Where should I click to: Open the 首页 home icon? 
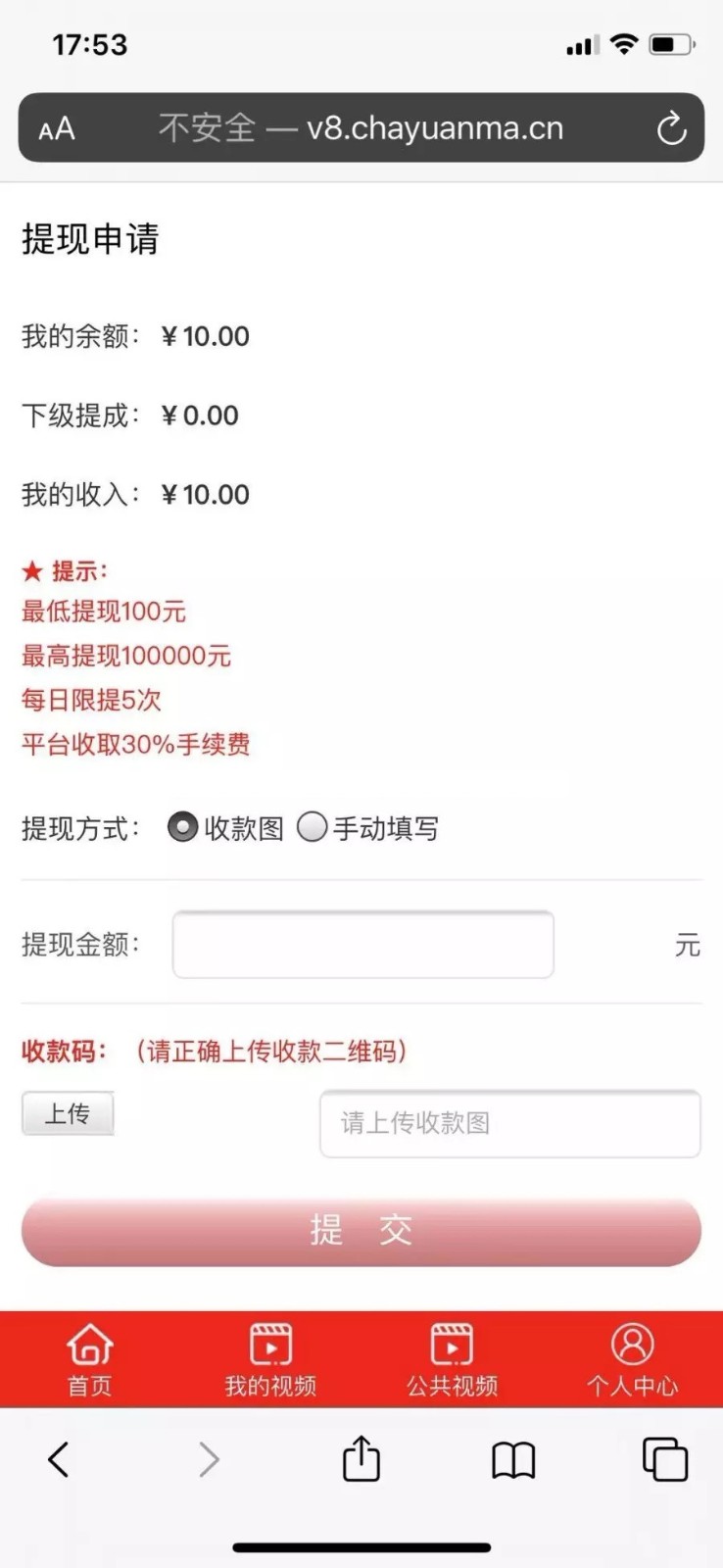pyautogui.click(x=88, y=1357)
